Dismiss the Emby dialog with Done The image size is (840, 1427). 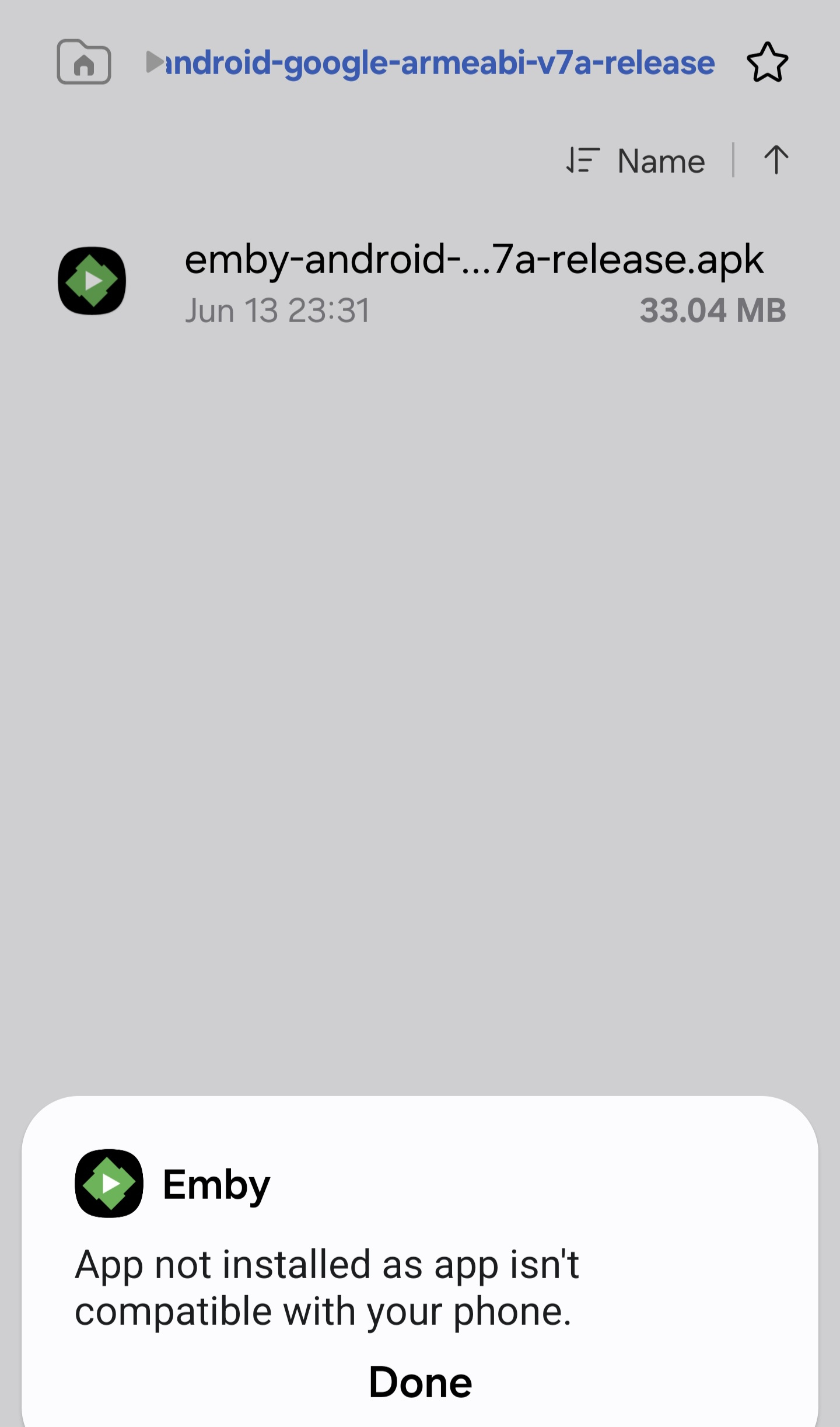click(420, 1383)
